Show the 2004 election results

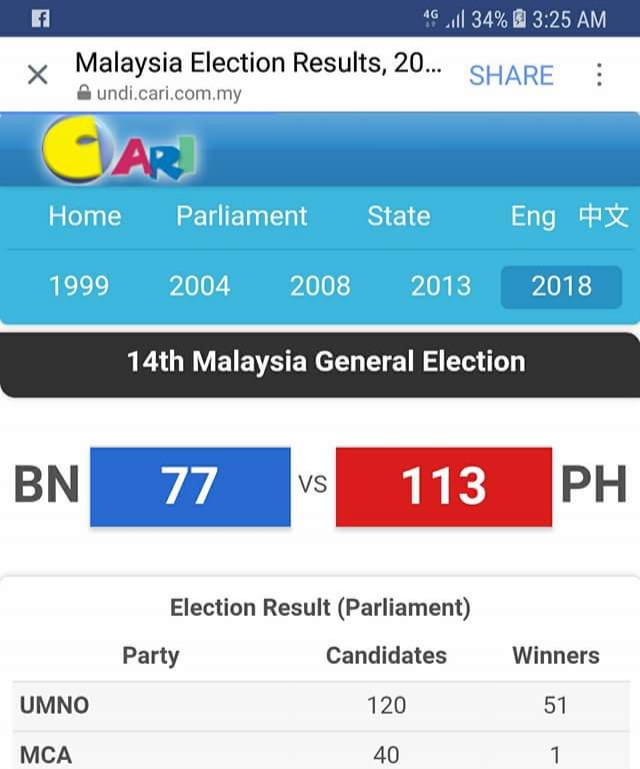point(199,286)
